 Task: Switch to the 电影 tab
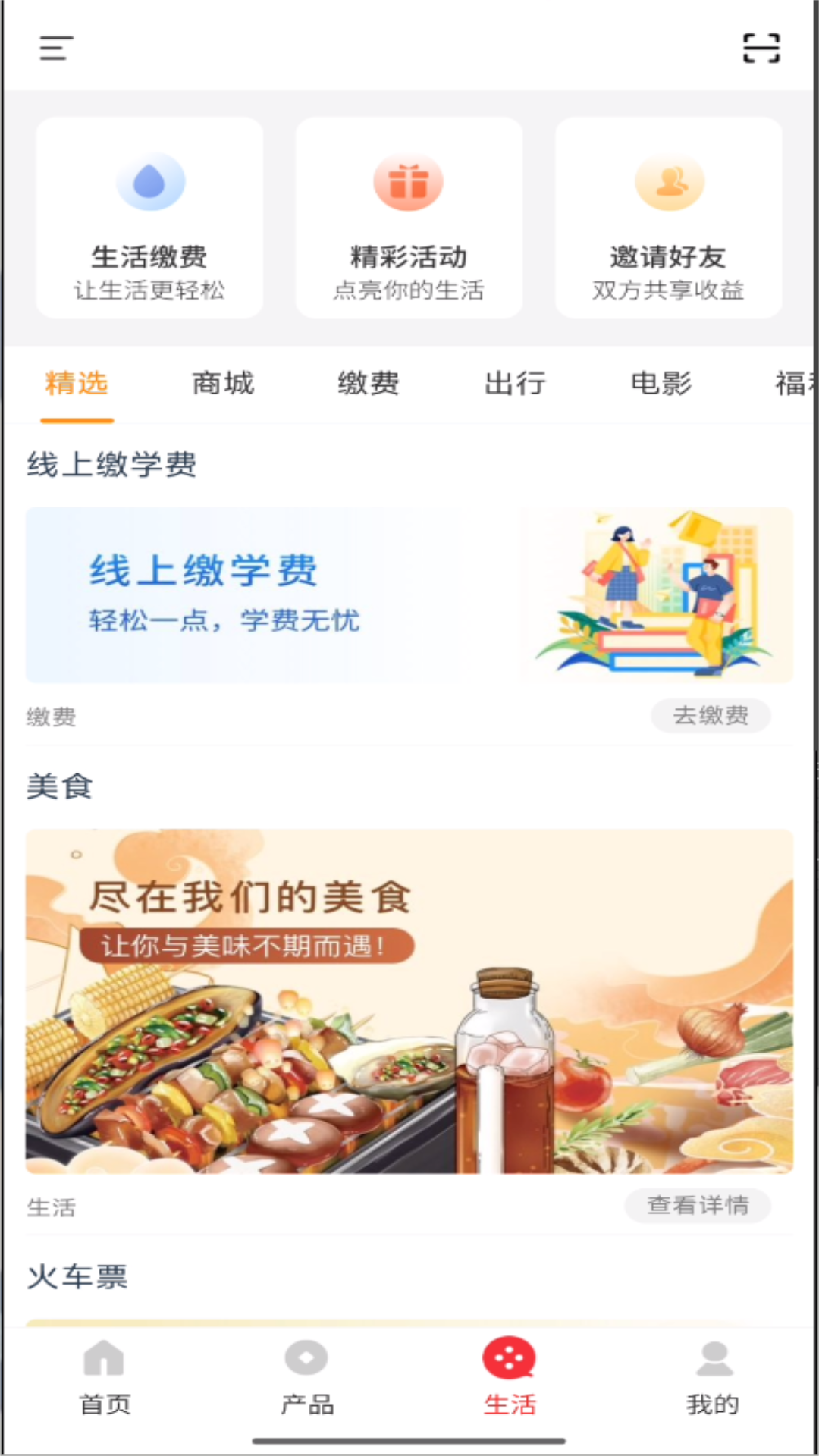click(x=661, y=384)
